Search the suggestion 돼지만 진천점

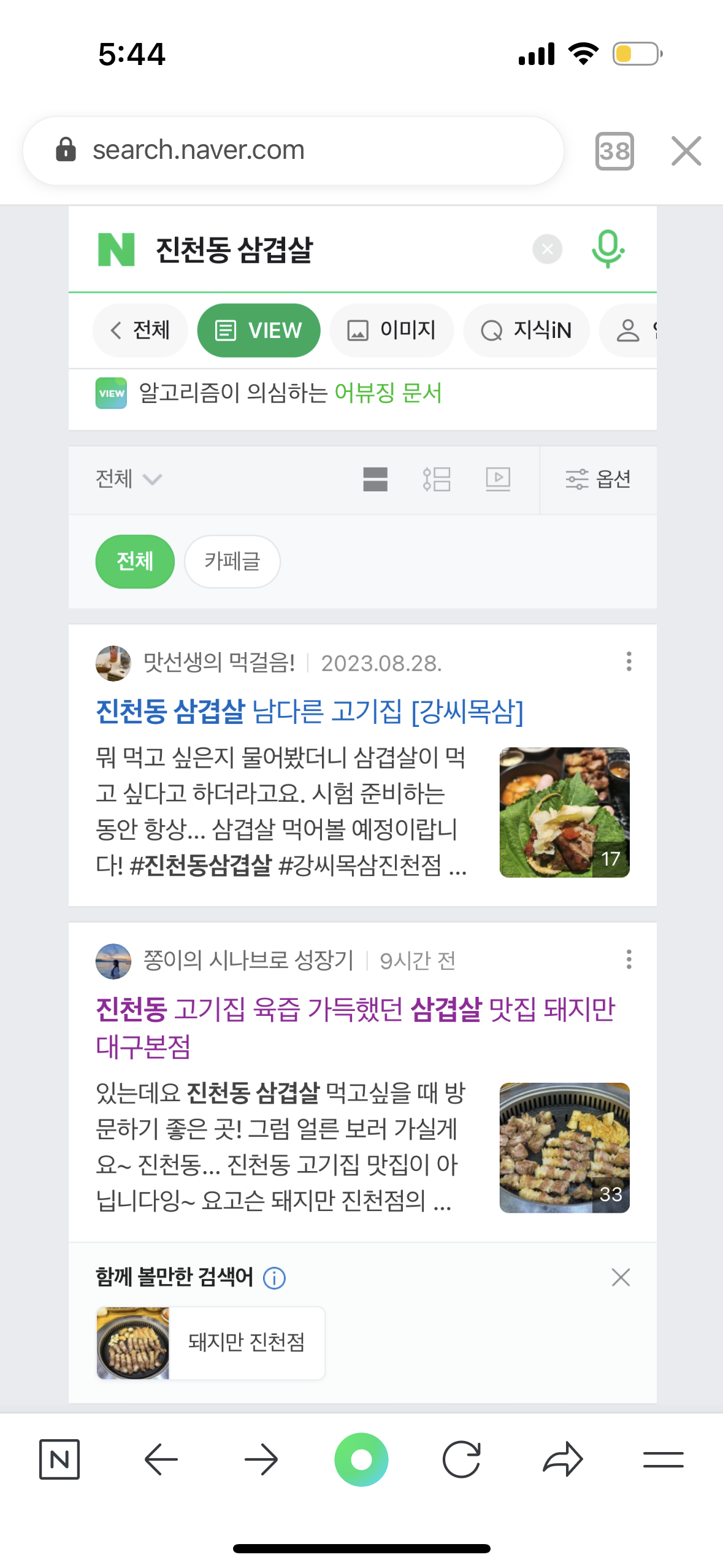(x=211, y=1342)
